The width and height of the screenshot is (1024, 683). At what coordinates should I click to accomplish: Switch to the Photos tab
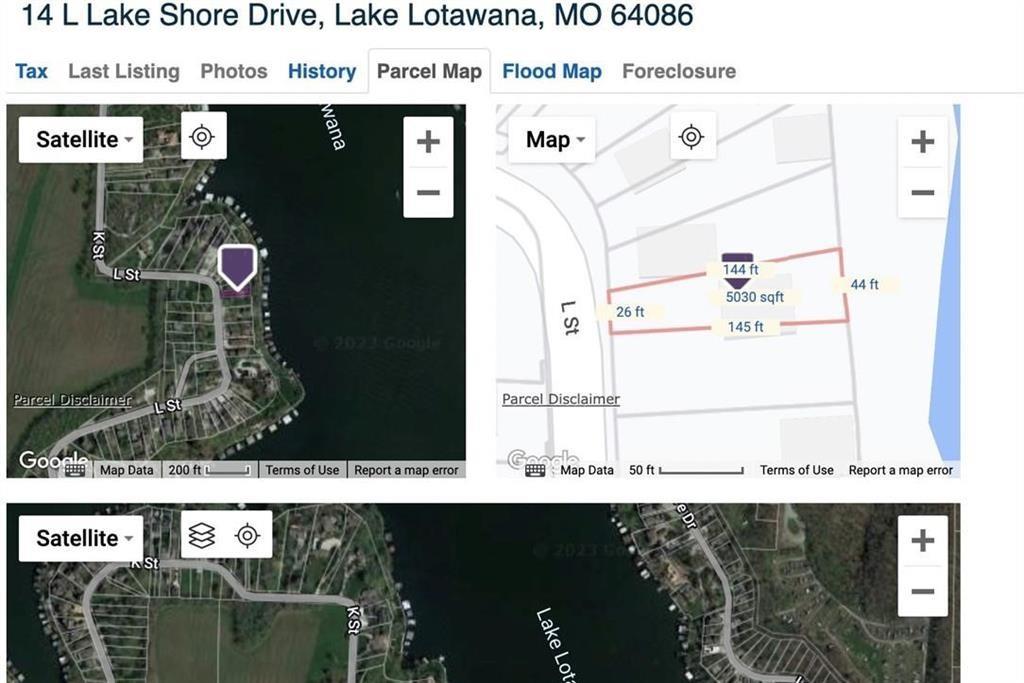[233, 71]
